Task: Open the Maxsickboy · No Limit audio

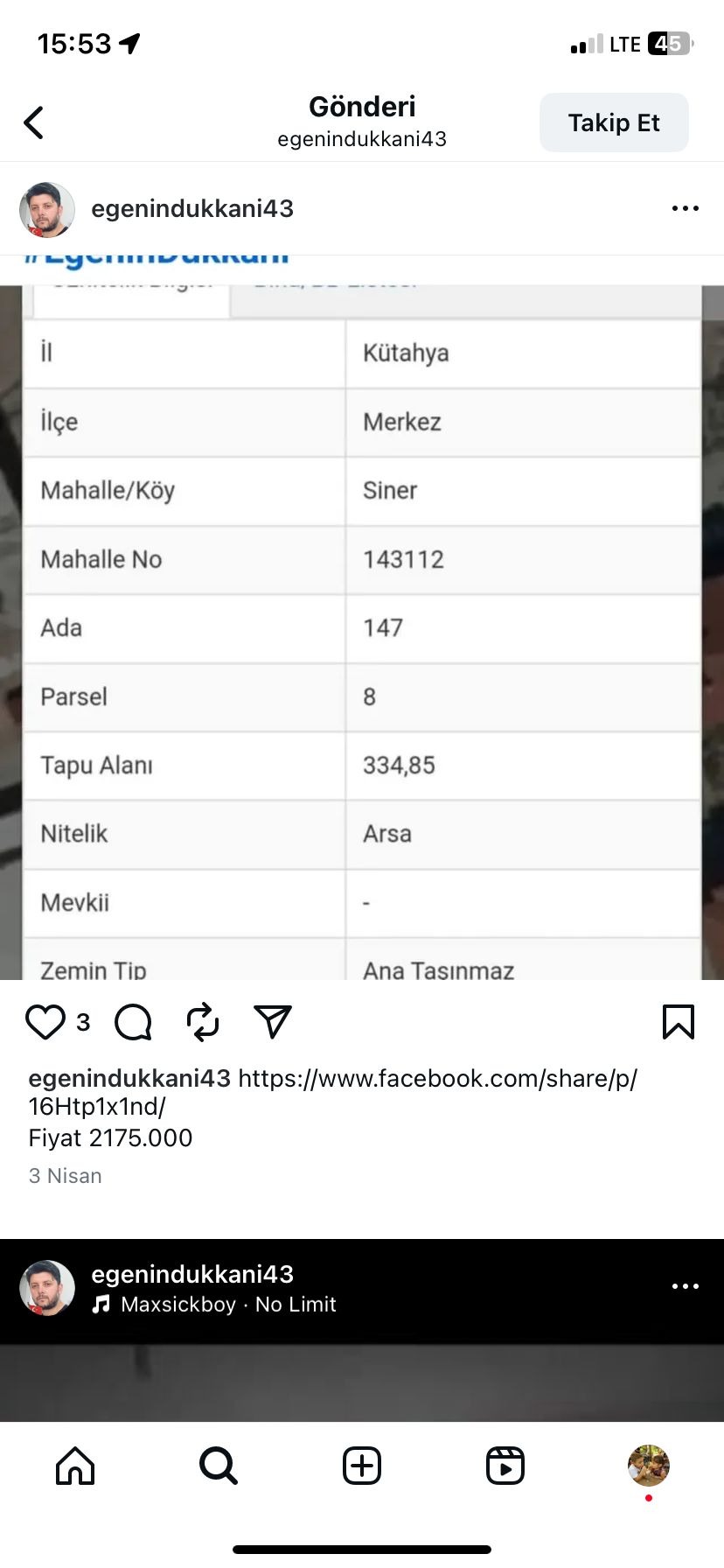Action: pos(227,1305)
